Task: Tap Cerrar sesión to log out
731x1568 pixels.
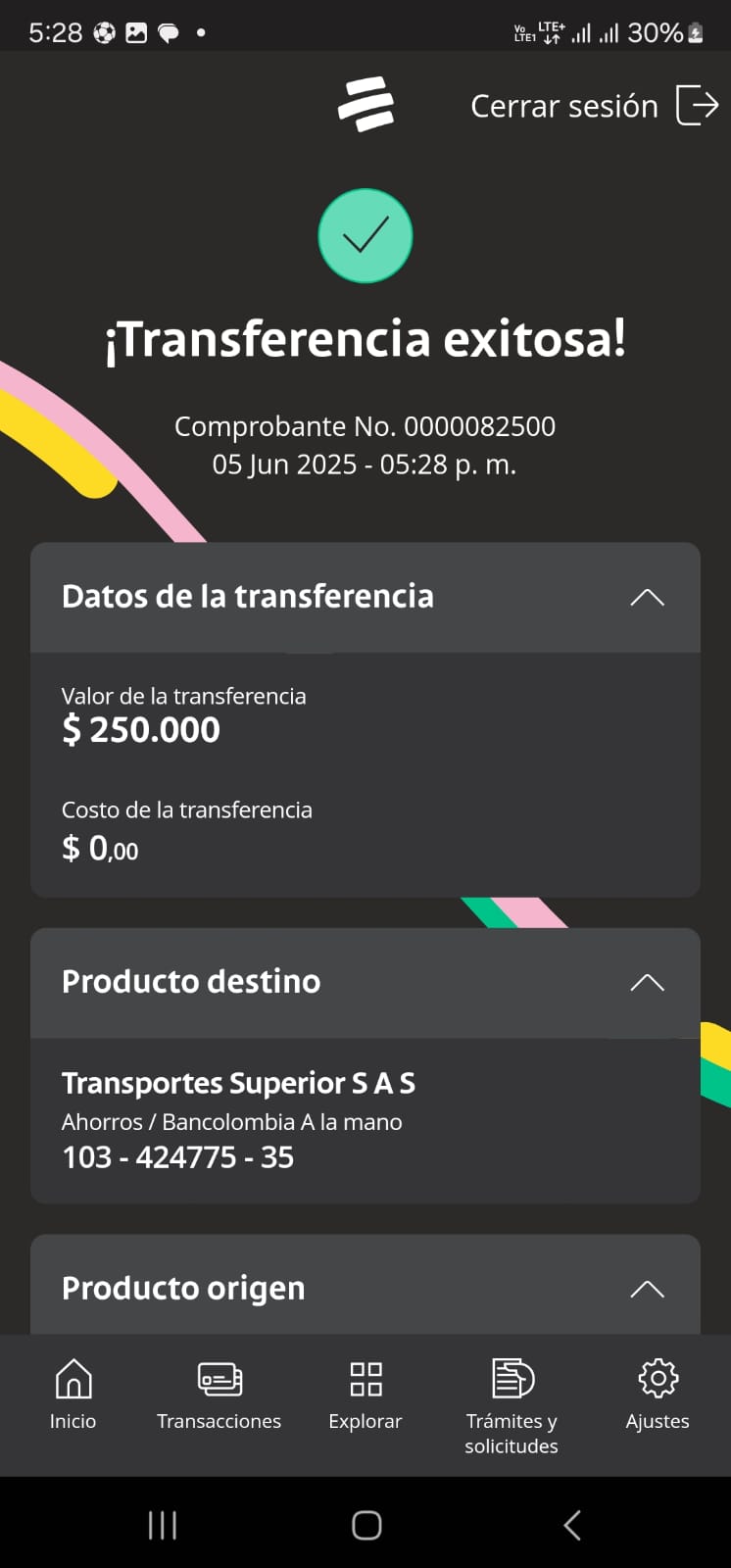Action: pyautogui.click(x=594, y=106)
